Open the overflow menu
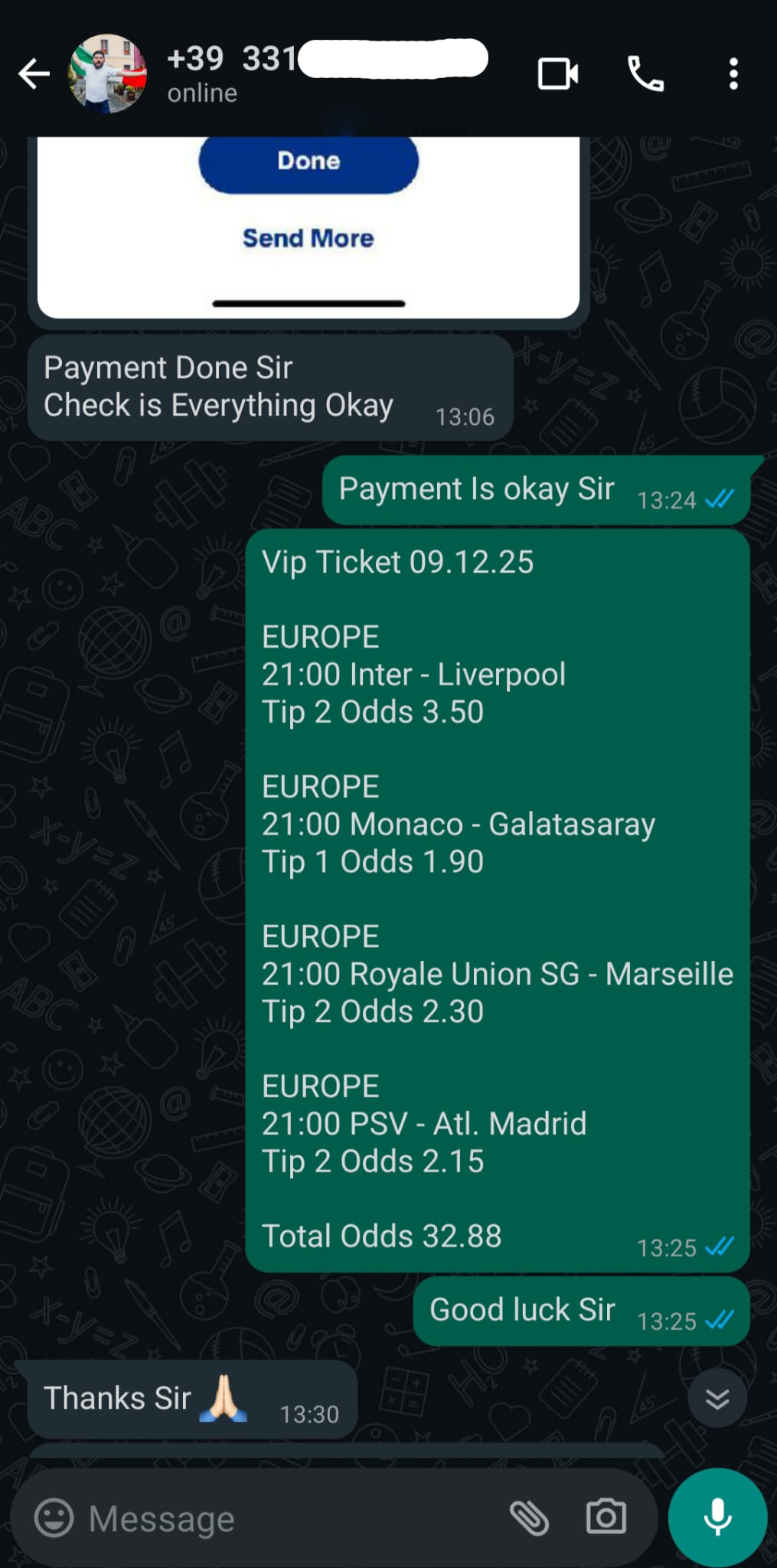Viewport: 777px width, 1568px height. tap(733, 74)
